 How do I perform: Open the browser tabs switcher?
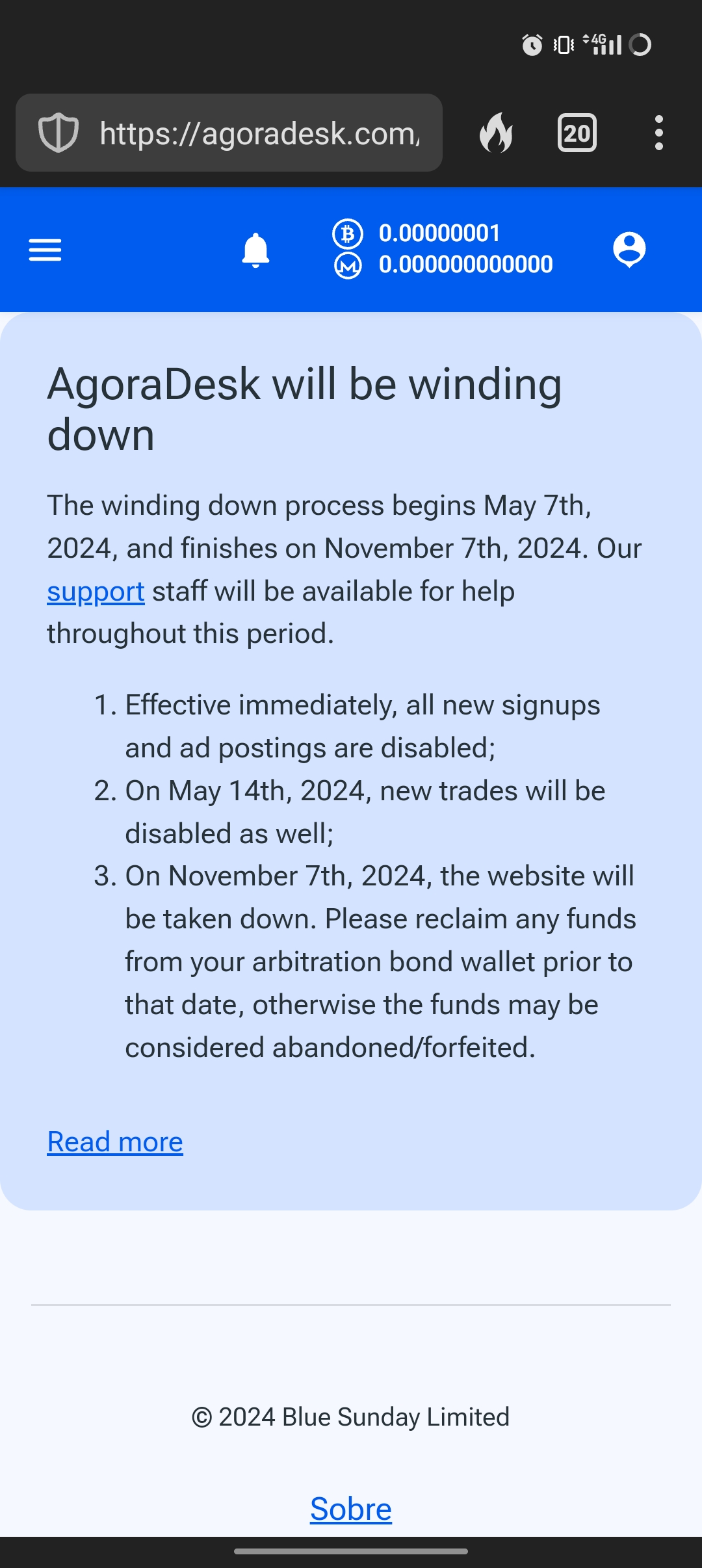click(x=577, y=133)
